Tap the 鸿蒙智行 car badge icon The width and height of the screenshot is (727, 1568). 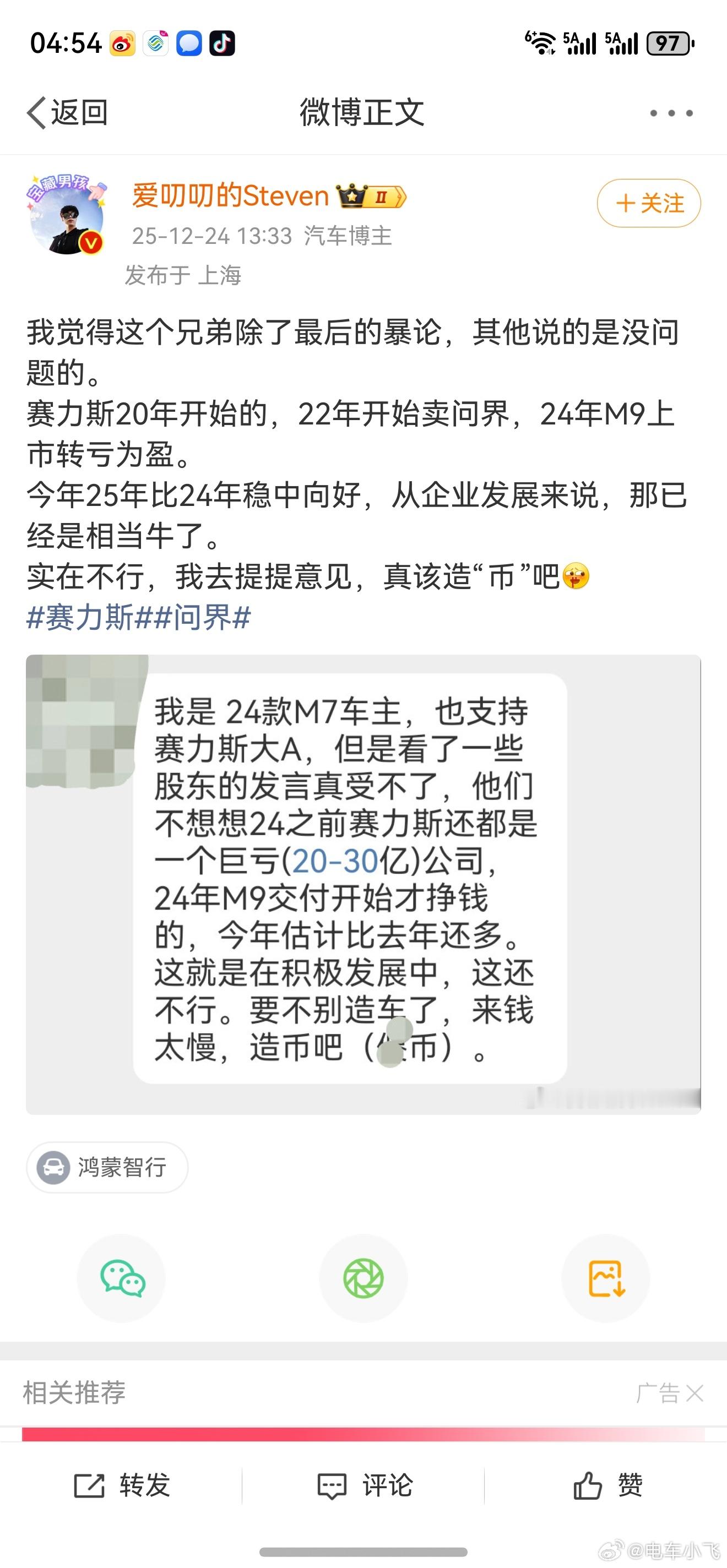point(55,1167)
